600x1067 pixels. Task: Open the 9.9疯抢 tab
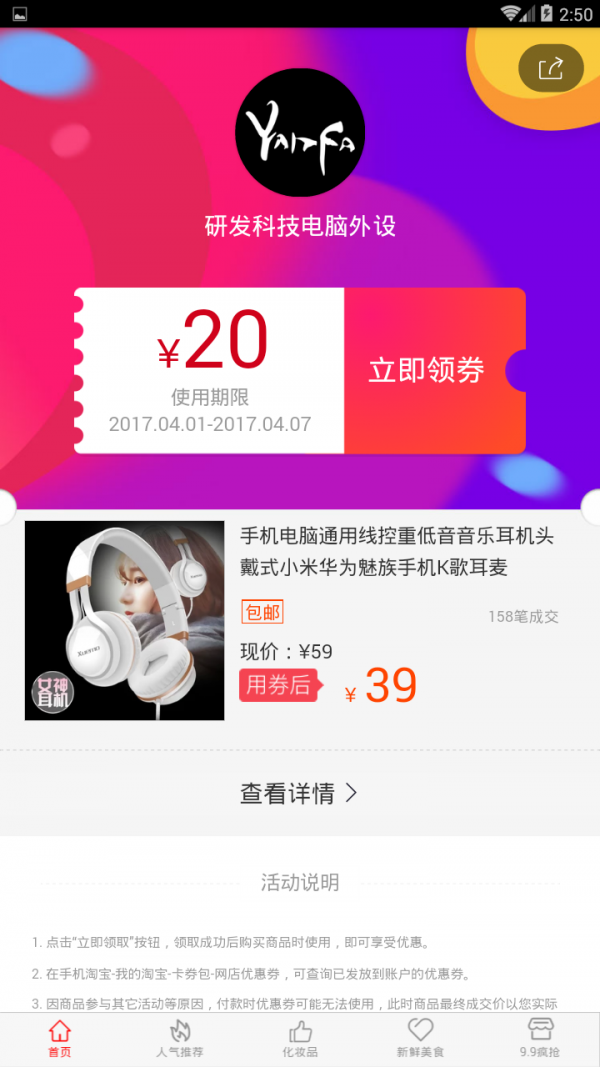tap(540, 1038)
